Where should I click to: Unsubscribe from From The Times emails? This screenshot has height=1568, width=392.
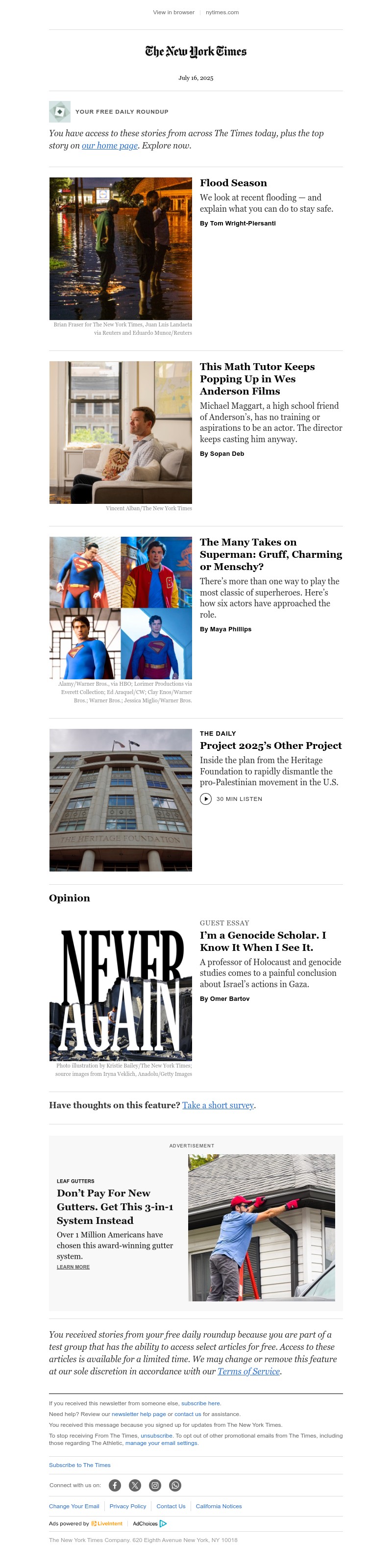[156, 1435]
